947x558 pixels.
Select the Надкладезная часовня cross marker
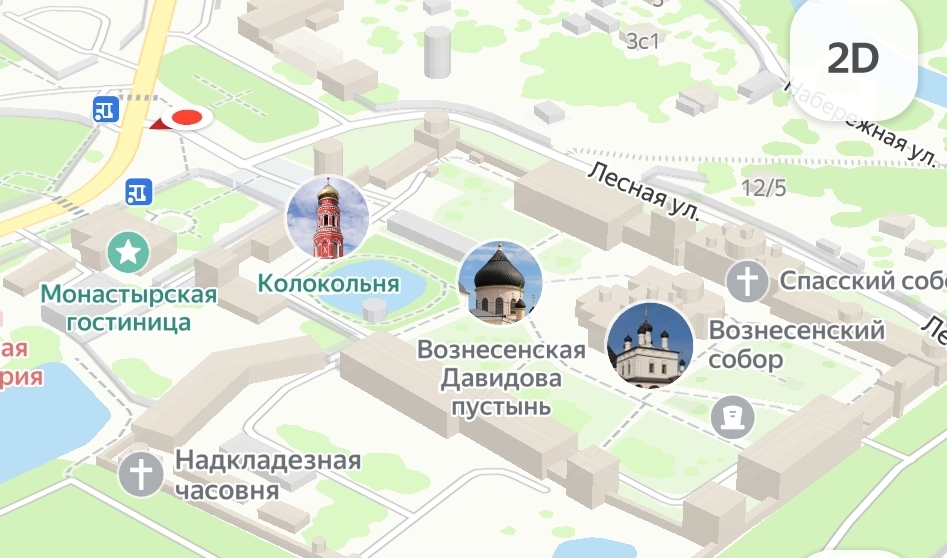click(139, 474)
